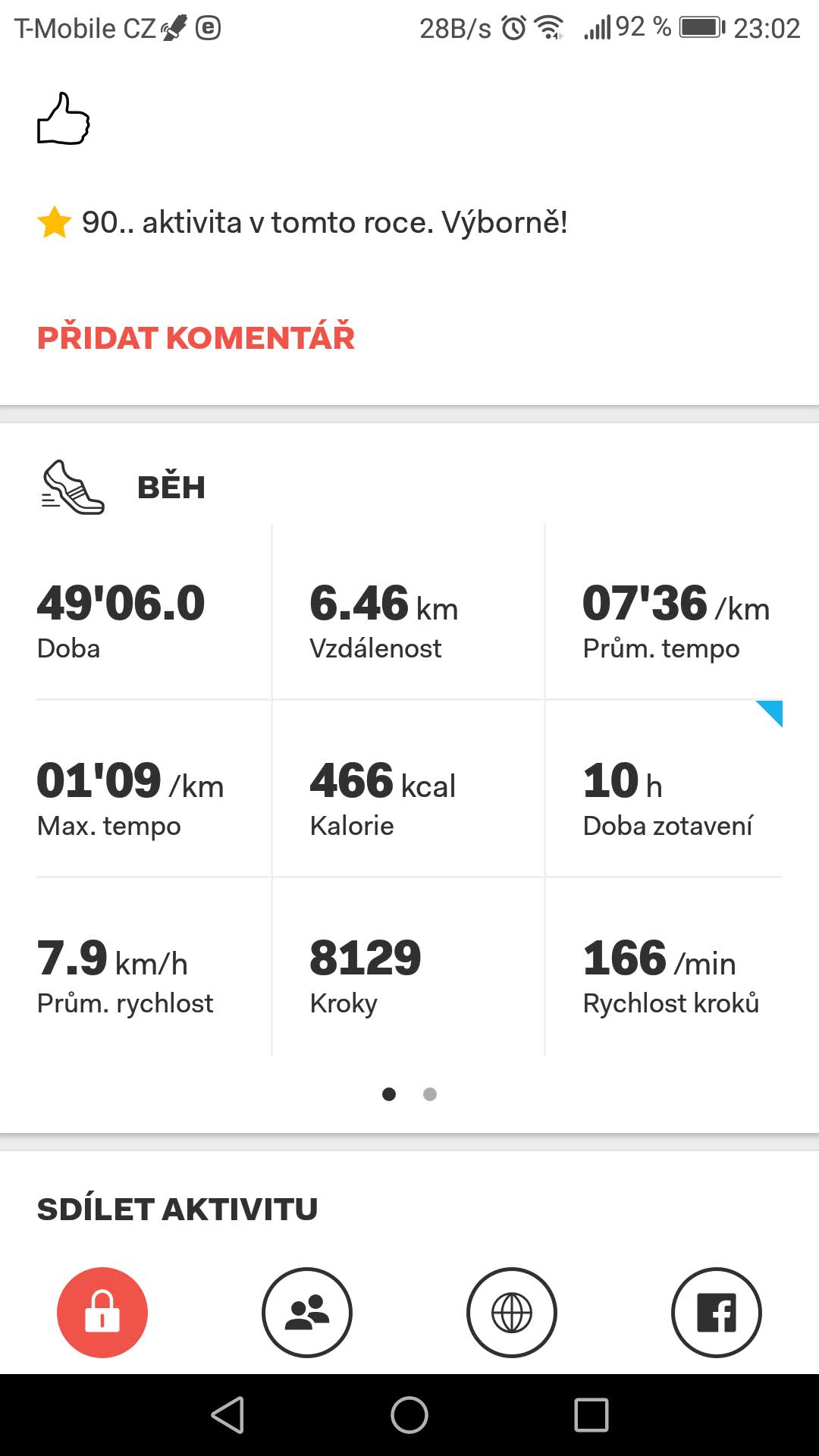The width and height of the screenshot is (819, 1456).
Task: Share the activity publicly with the globe icon
Action: pyautogui.click(x=512, y=1312)
